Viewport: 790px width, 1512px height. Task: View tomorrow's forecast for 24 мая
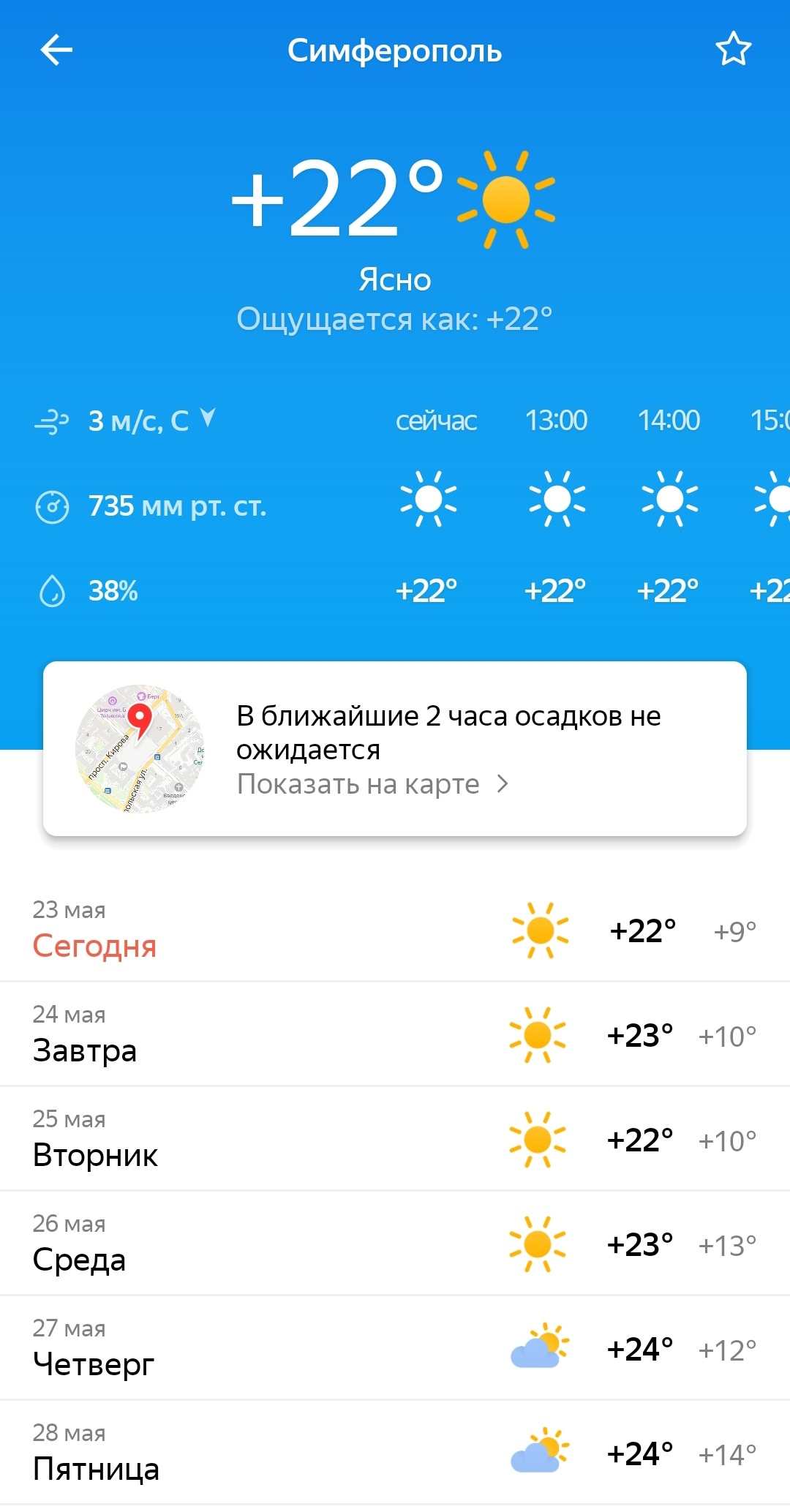pos(395,1034)
